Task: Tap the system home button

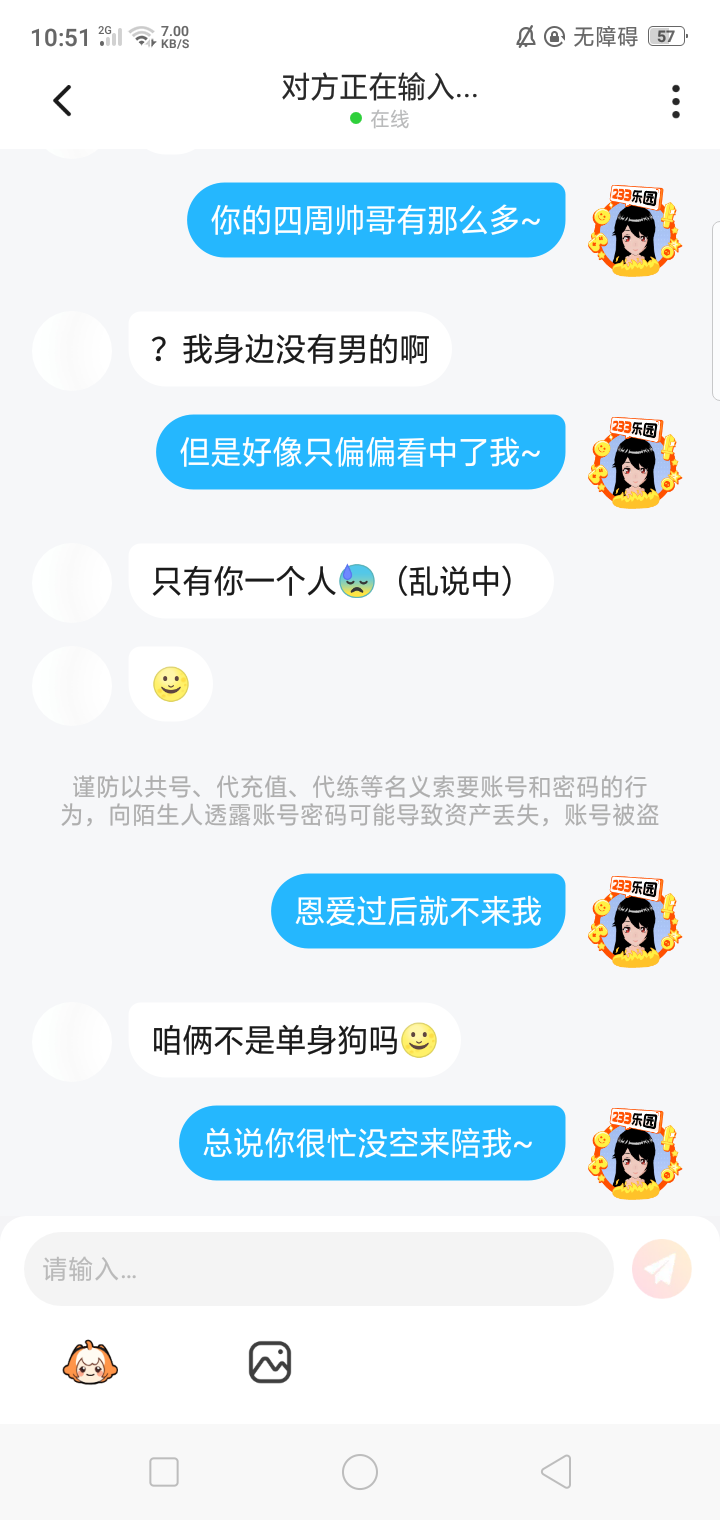Action: click(360, 1472)
